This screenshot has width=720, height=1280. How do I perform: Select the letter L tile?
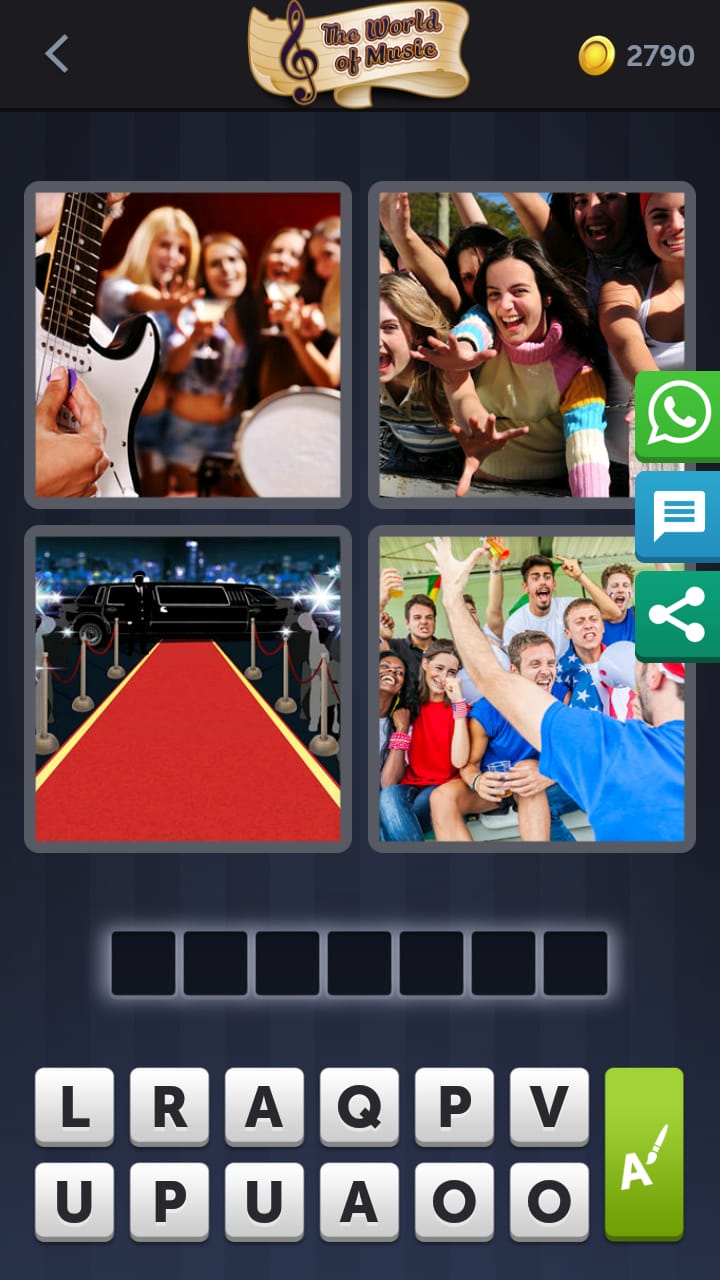[x=74, y=1106]
